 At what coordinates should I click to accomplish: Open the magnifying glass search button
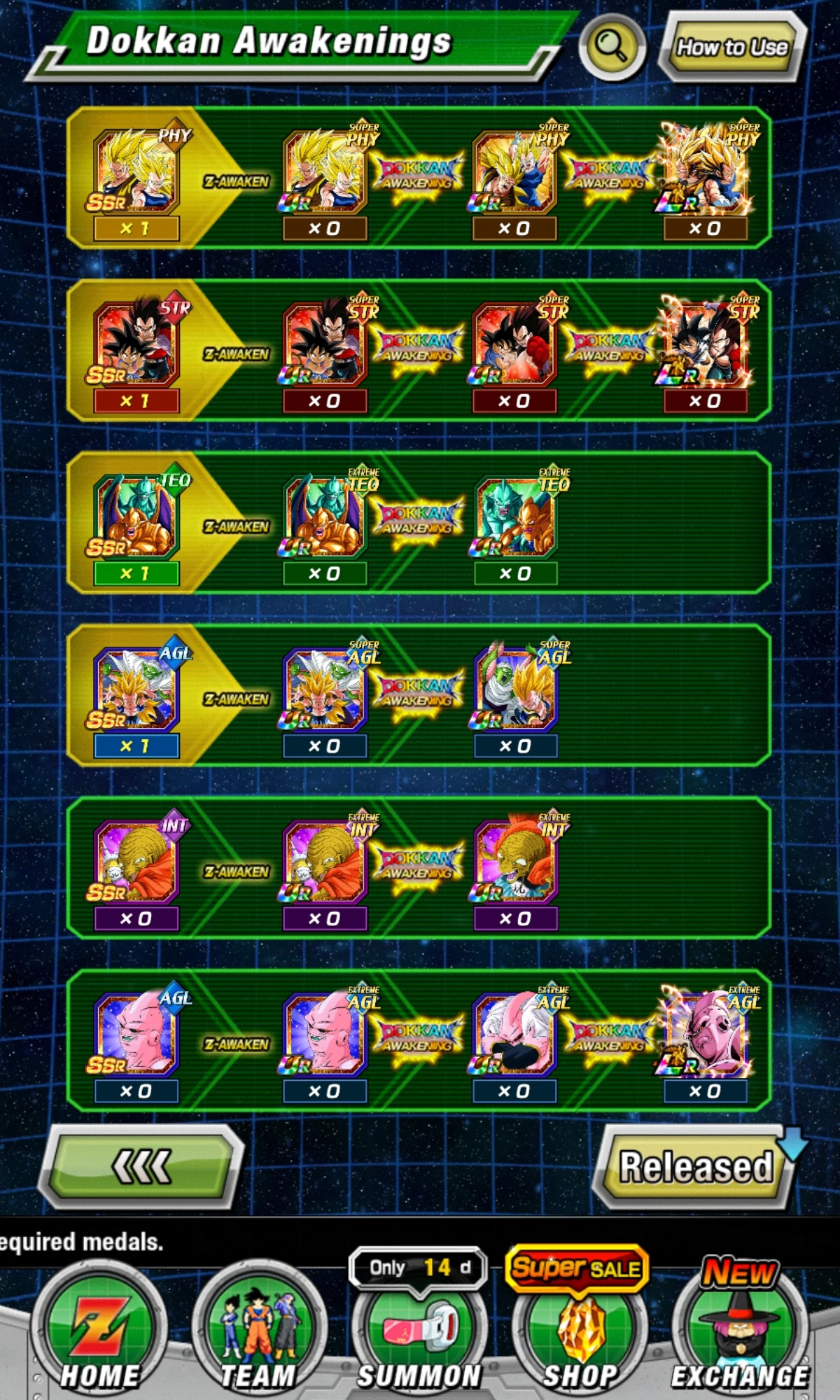(x=612, y=47)
